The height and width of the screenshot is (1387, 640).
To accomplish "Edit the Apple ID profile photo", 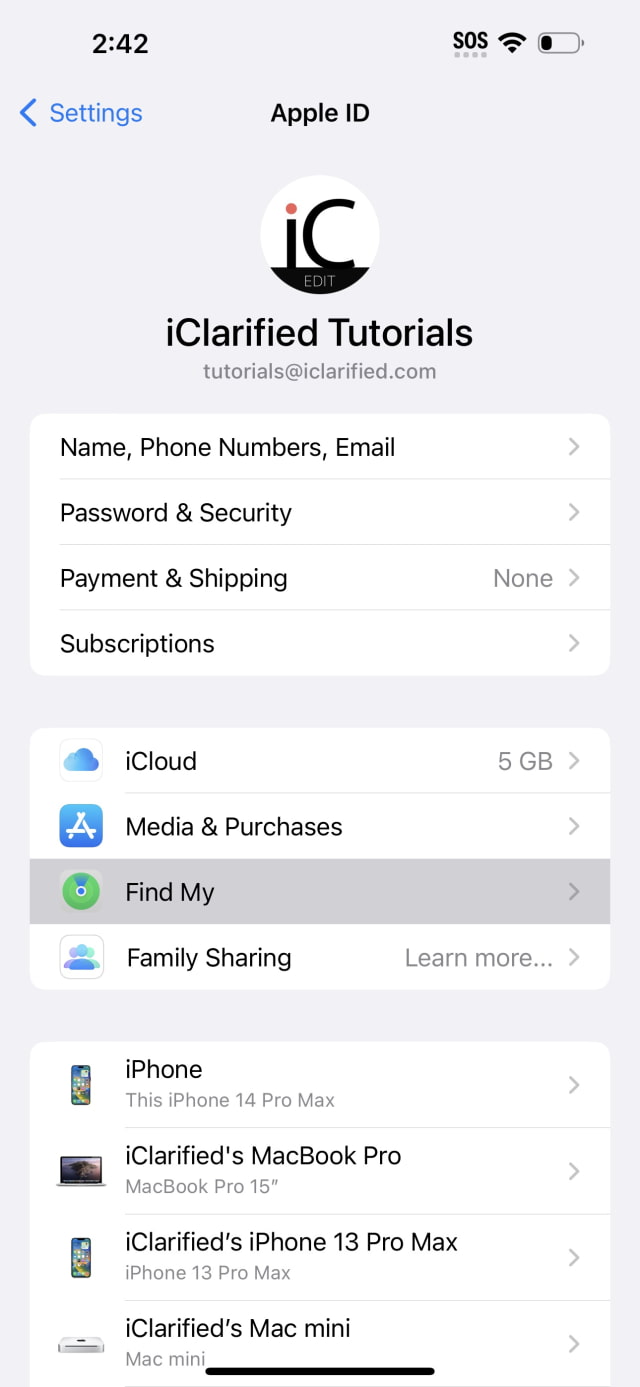I will (320, 236).
